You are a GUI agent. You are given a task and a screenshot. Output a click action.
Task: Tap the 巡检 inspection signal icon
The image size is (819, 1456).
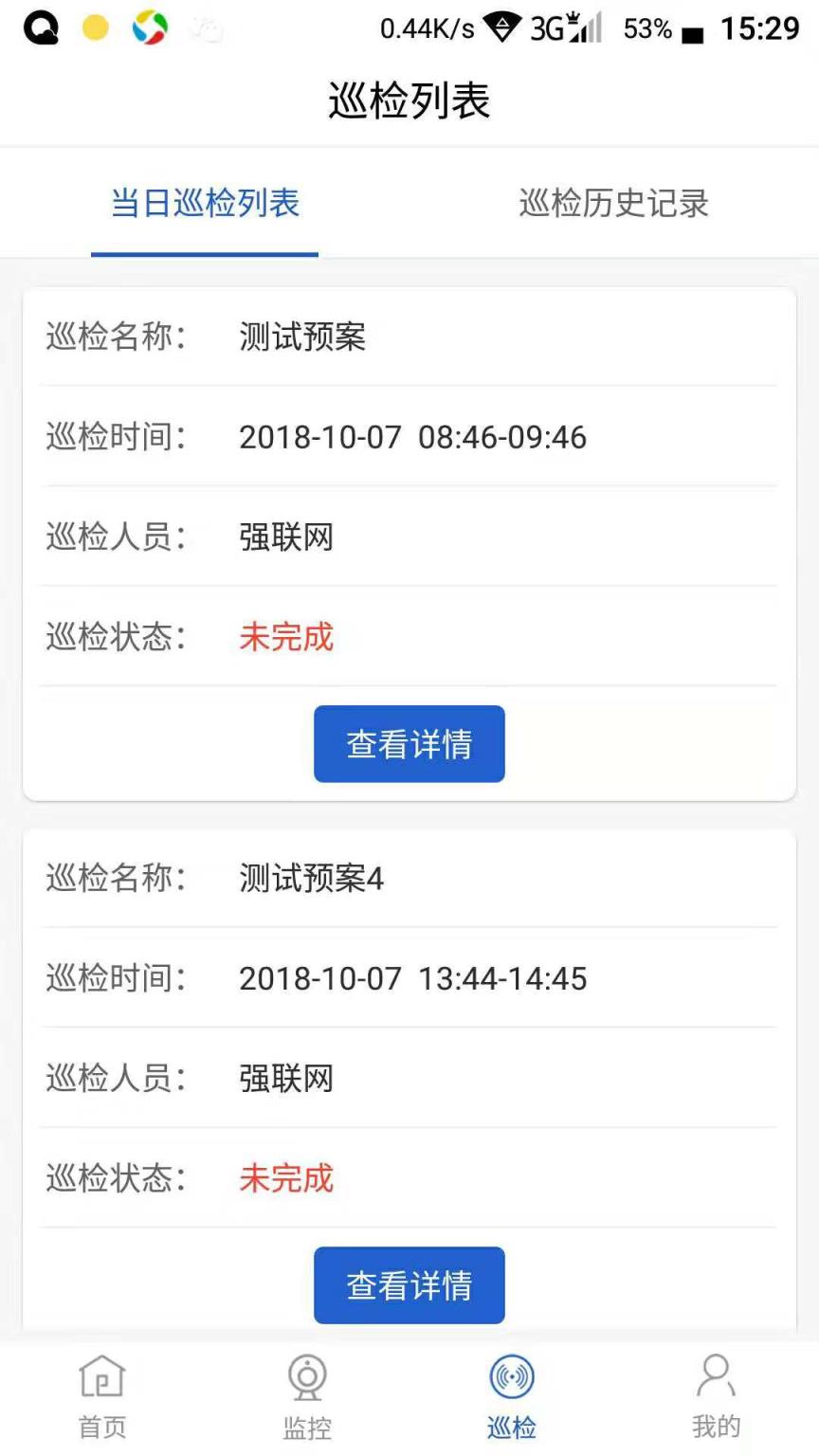coord(511,1382)
